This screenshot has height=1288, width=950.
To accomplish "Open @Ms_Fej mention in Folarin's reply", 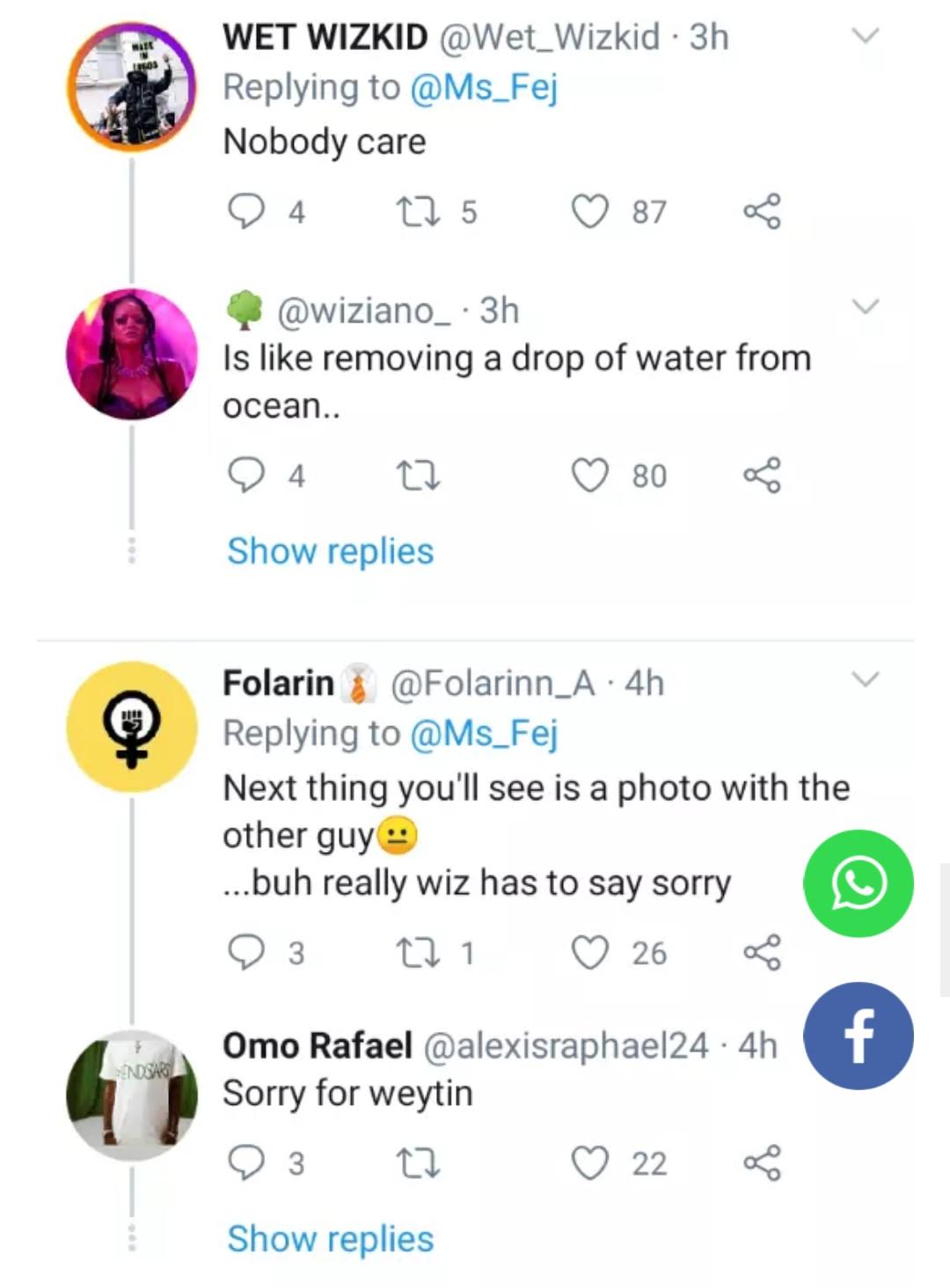I will pos(484,732).
